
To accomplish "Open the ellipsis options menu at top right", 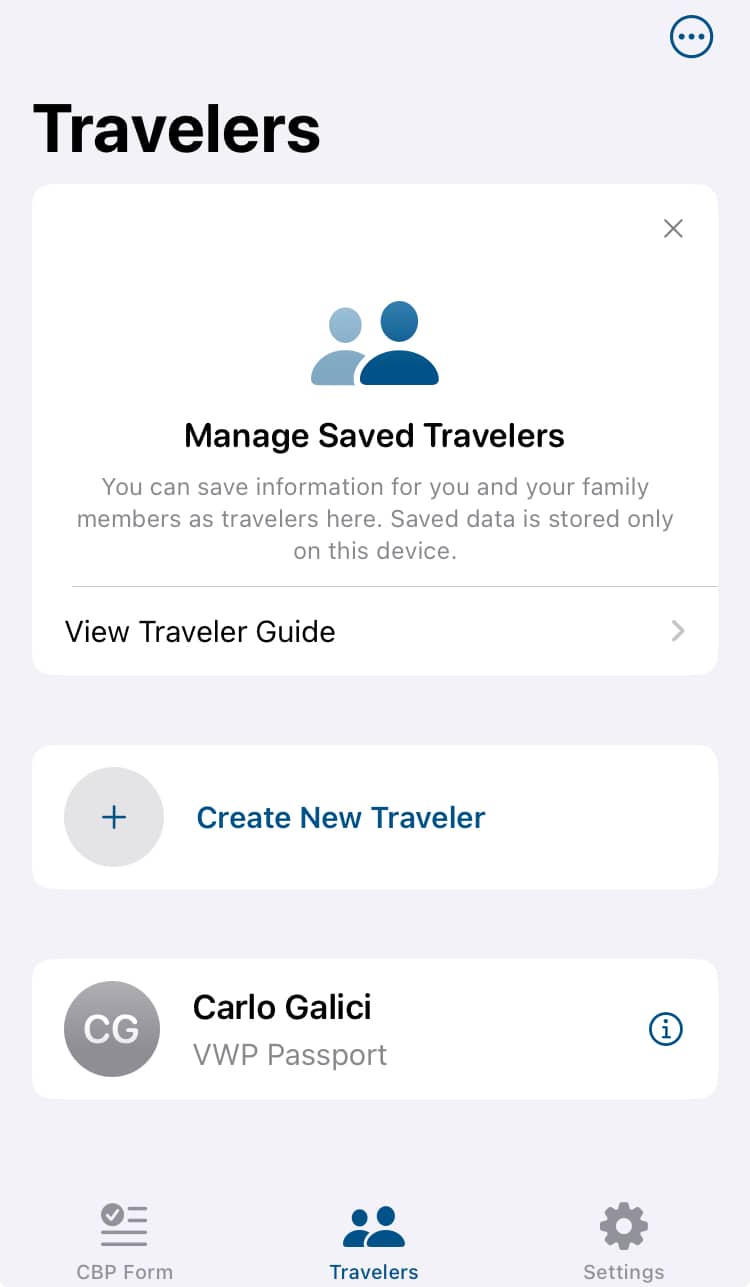I will (691, 37).
